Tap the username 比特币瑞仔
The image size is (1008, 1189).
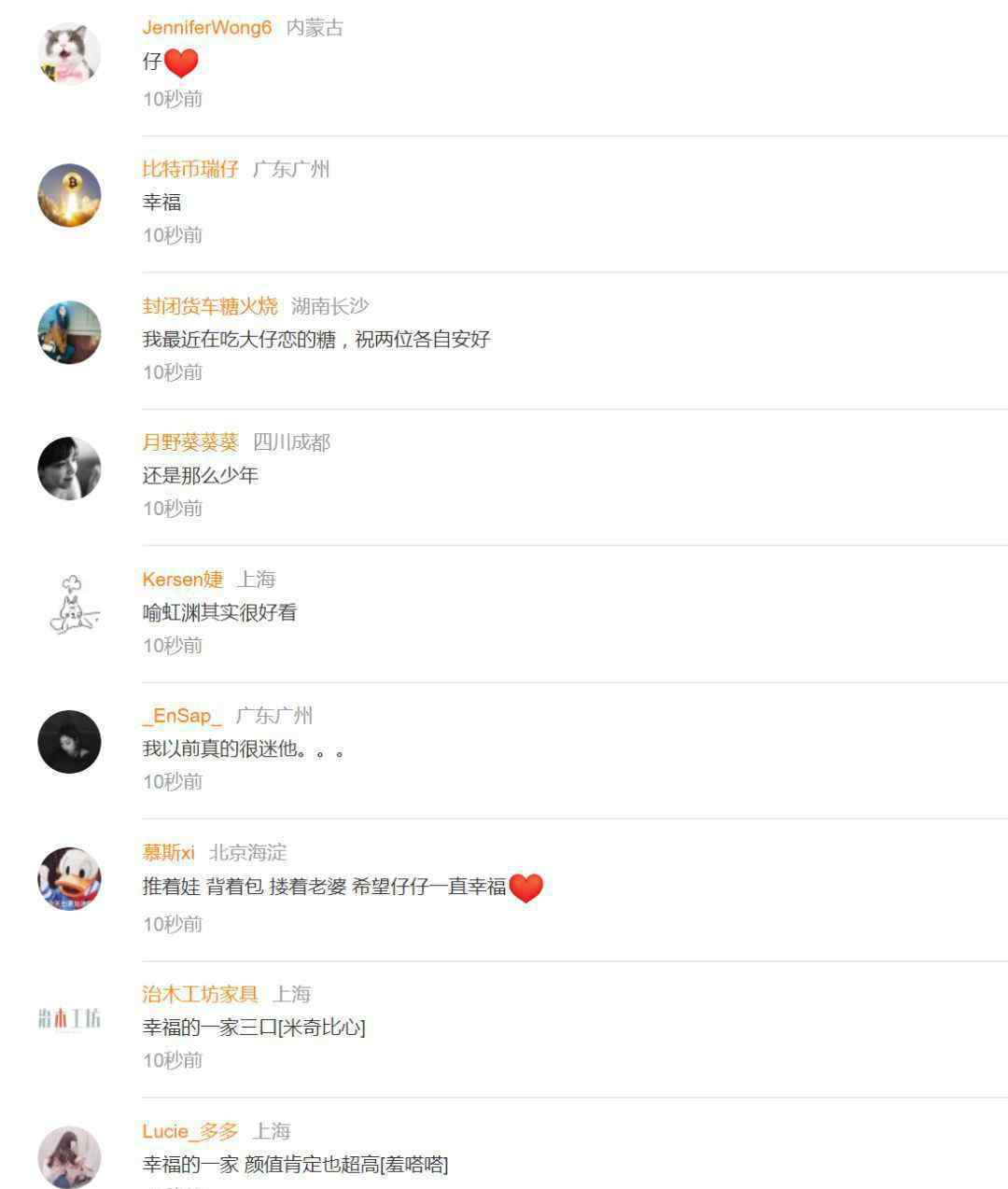pyautogui.click(x=190, y=169)
